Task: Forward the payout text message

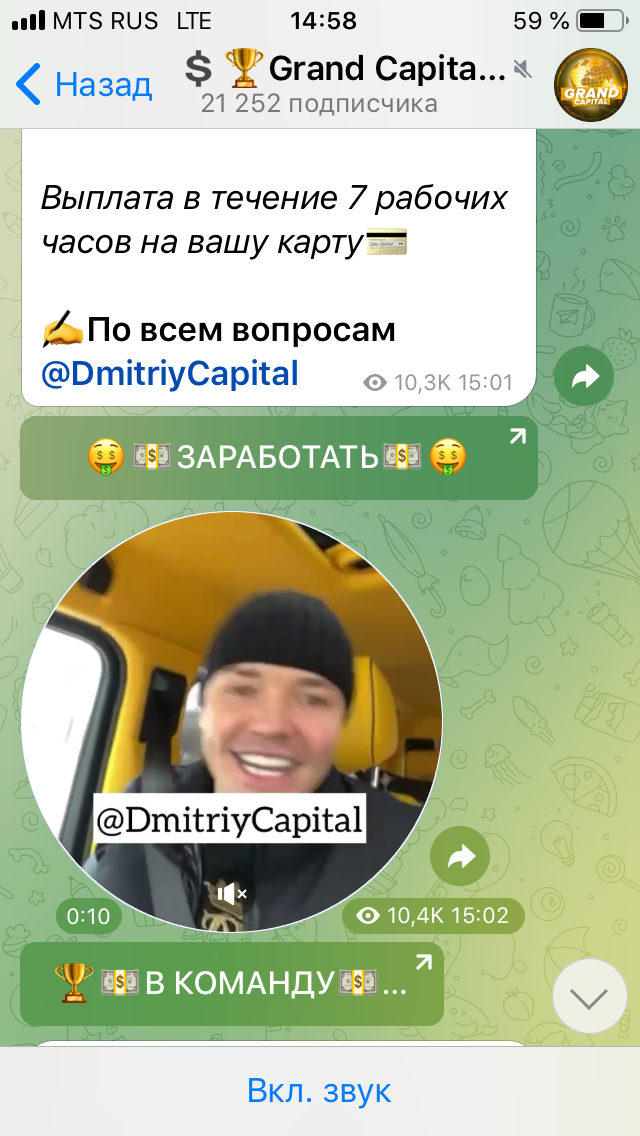Action: click(x=583, y=377)
